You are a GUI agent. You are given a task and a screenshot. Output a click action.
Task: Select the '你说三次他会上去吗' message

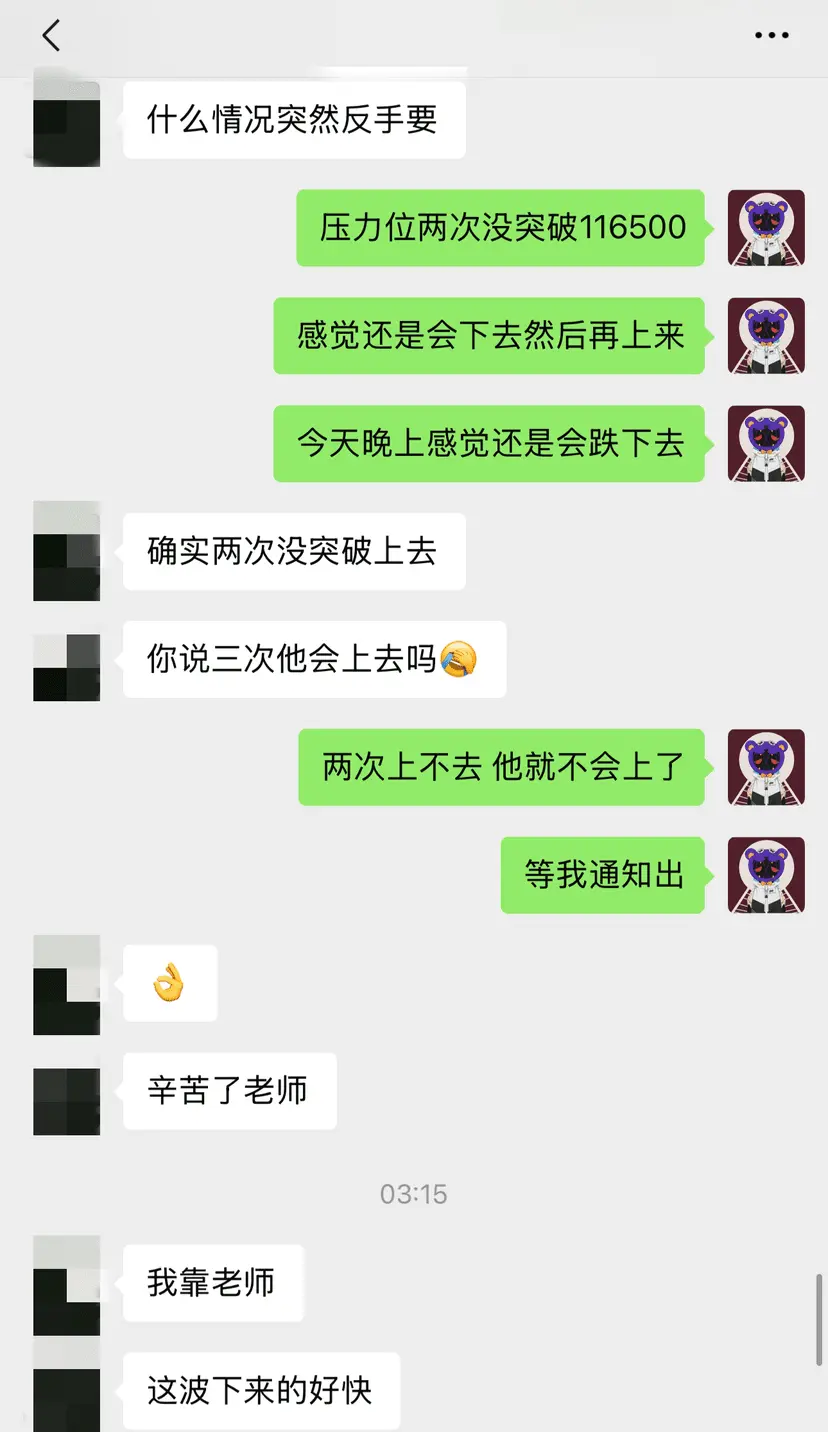[314, 660]
